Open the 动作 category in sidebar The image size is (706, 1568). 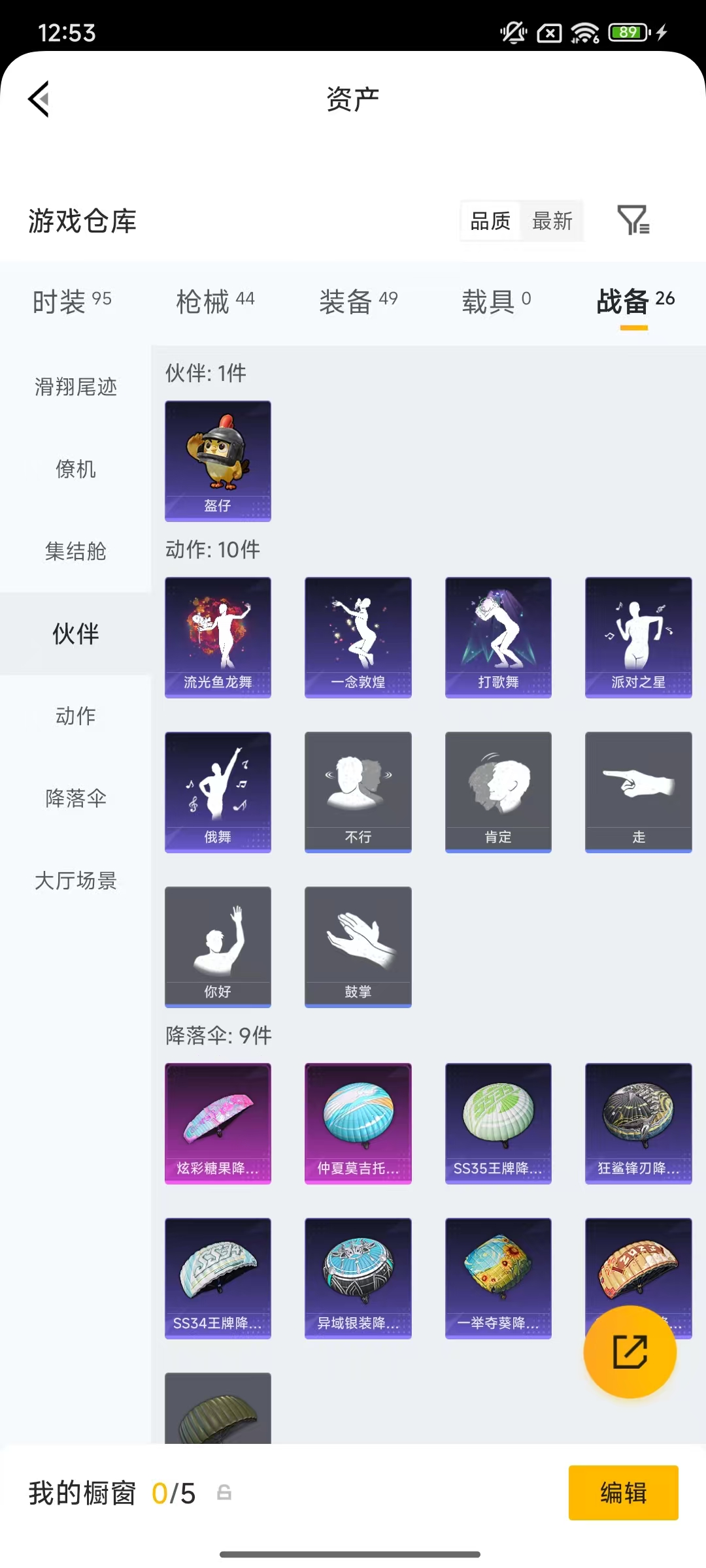[74, 716]
